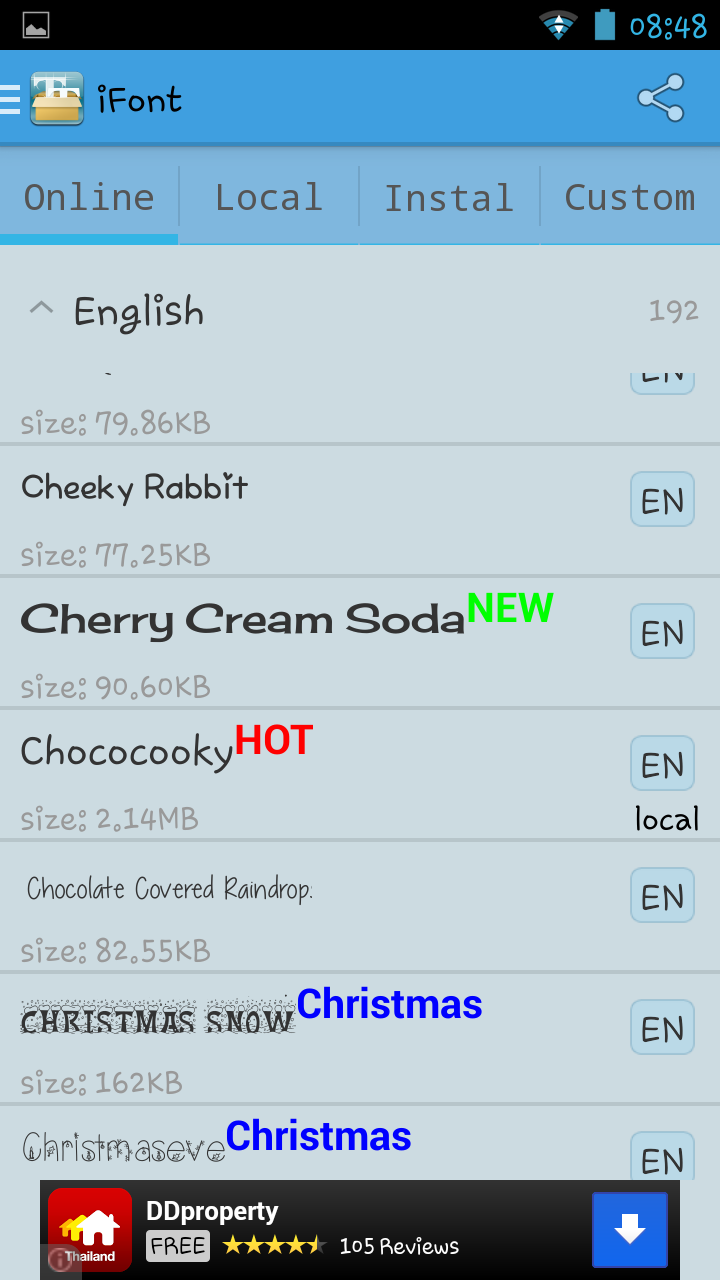Viewport: 720px width, 1280px height.
Task: Share the iFont app
Action: point(660,98)
